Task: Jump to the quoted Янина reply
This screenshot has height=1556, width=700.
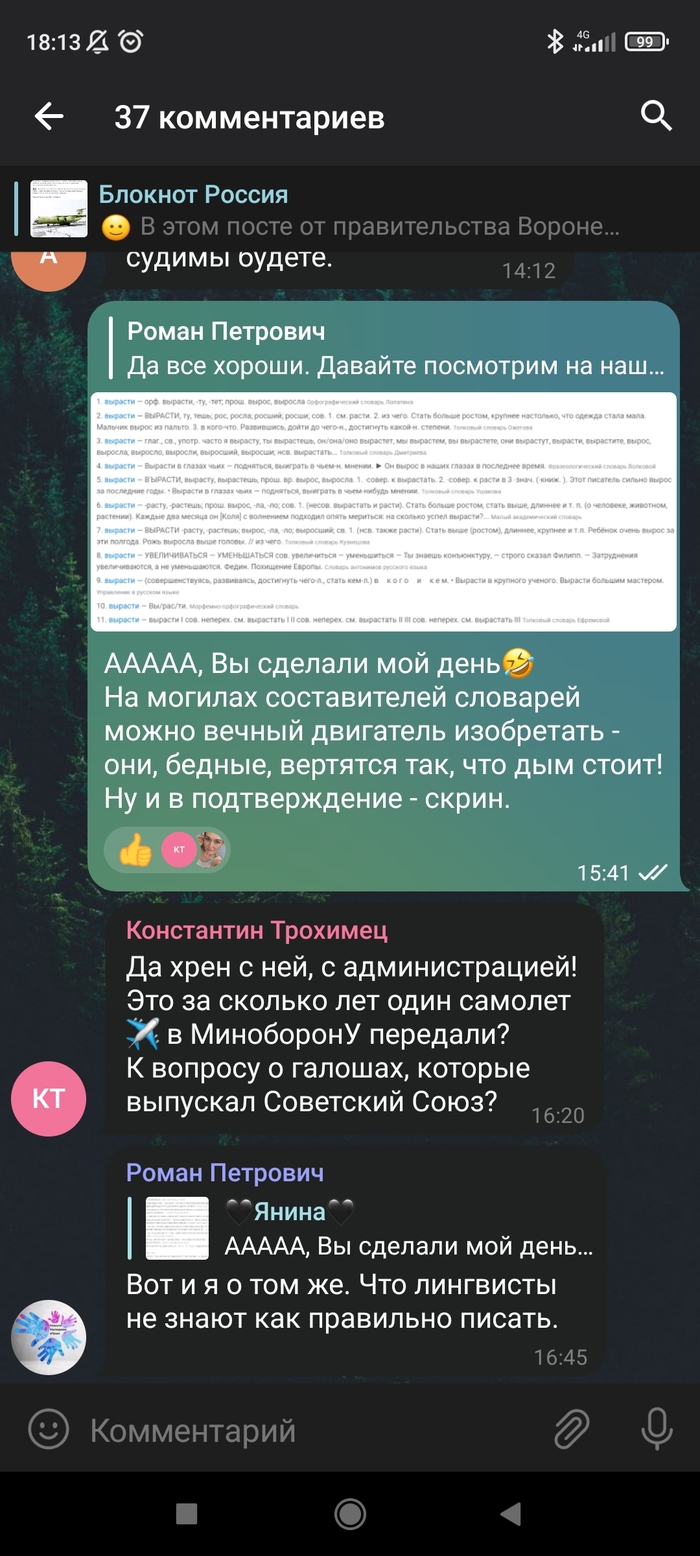Action: coord(370,1229)
